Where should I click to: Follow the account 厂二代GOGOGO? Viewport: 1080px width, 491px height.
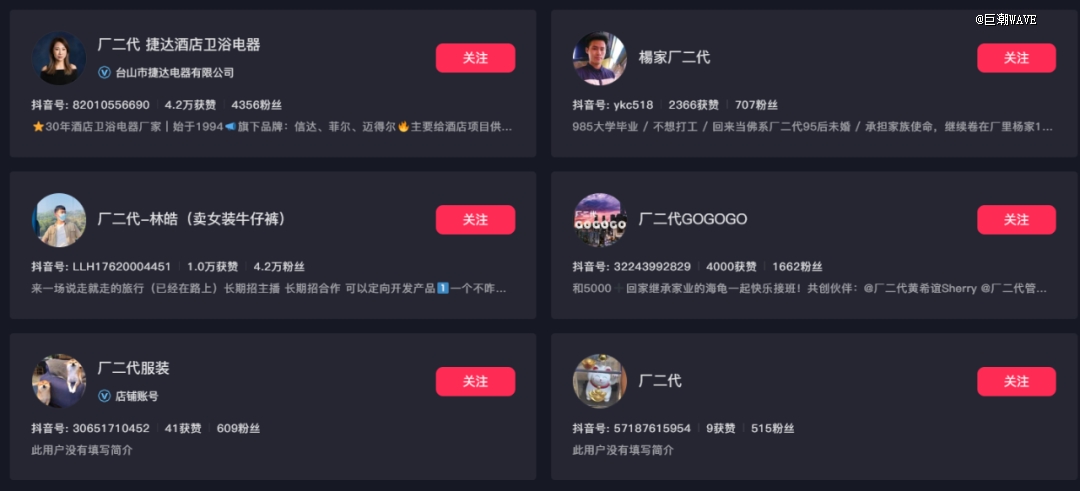point(1016,220)
